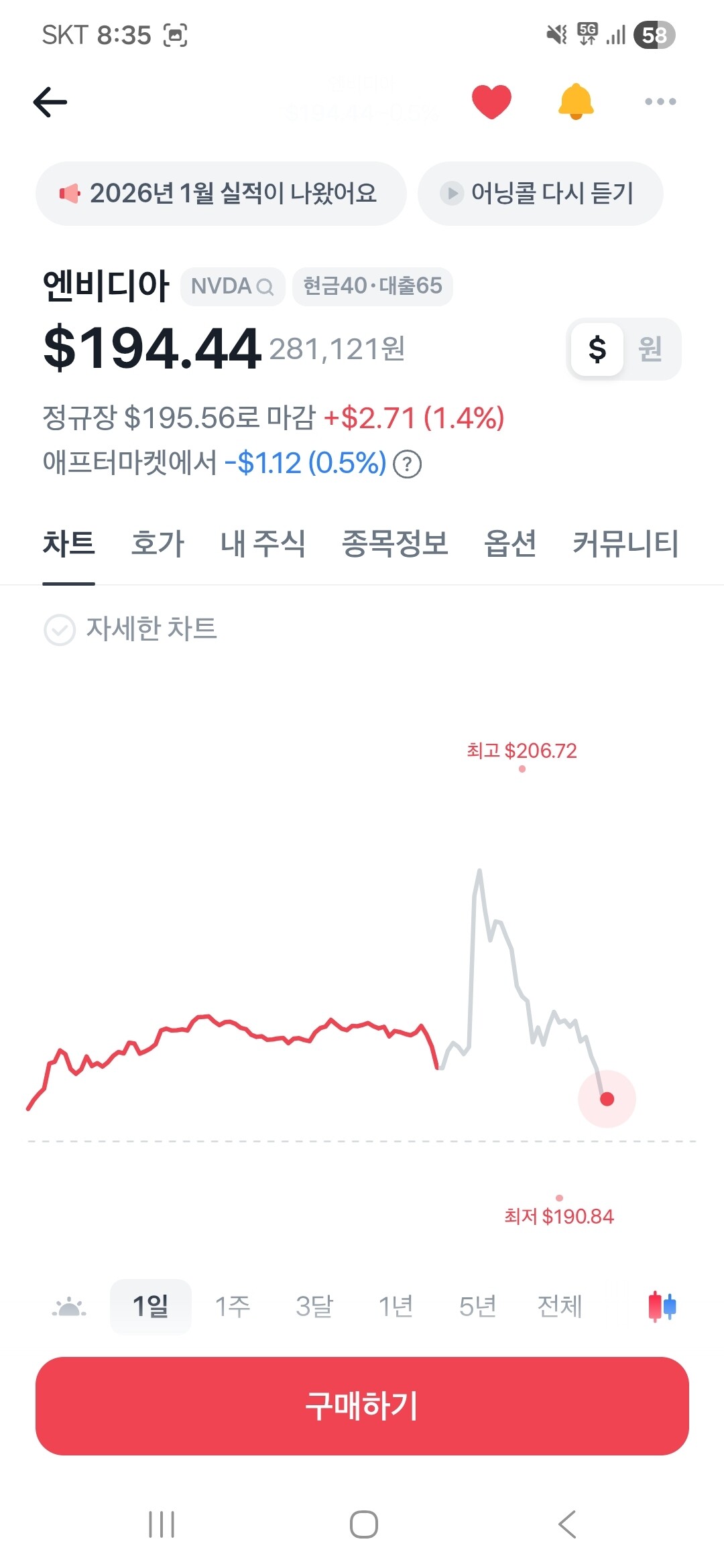Open price alert bell settings
The height and width of the screenshot is (1568, 724).
pos(576,102)
